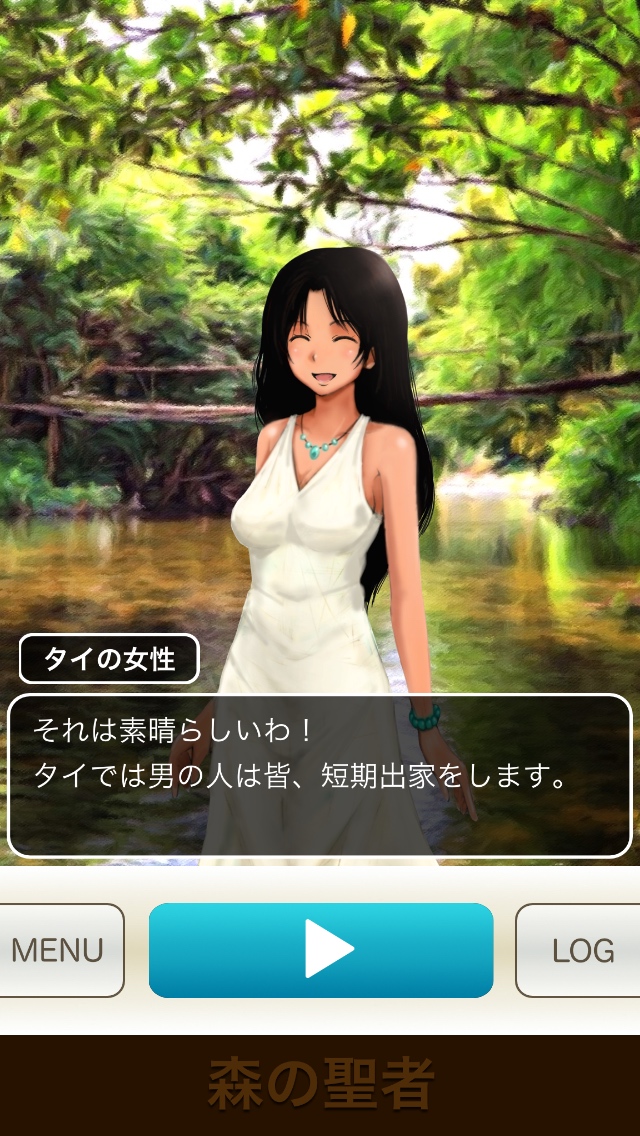Open the dialogue LOG
This screenshot has width=640, height=1136.
(580, 950)
